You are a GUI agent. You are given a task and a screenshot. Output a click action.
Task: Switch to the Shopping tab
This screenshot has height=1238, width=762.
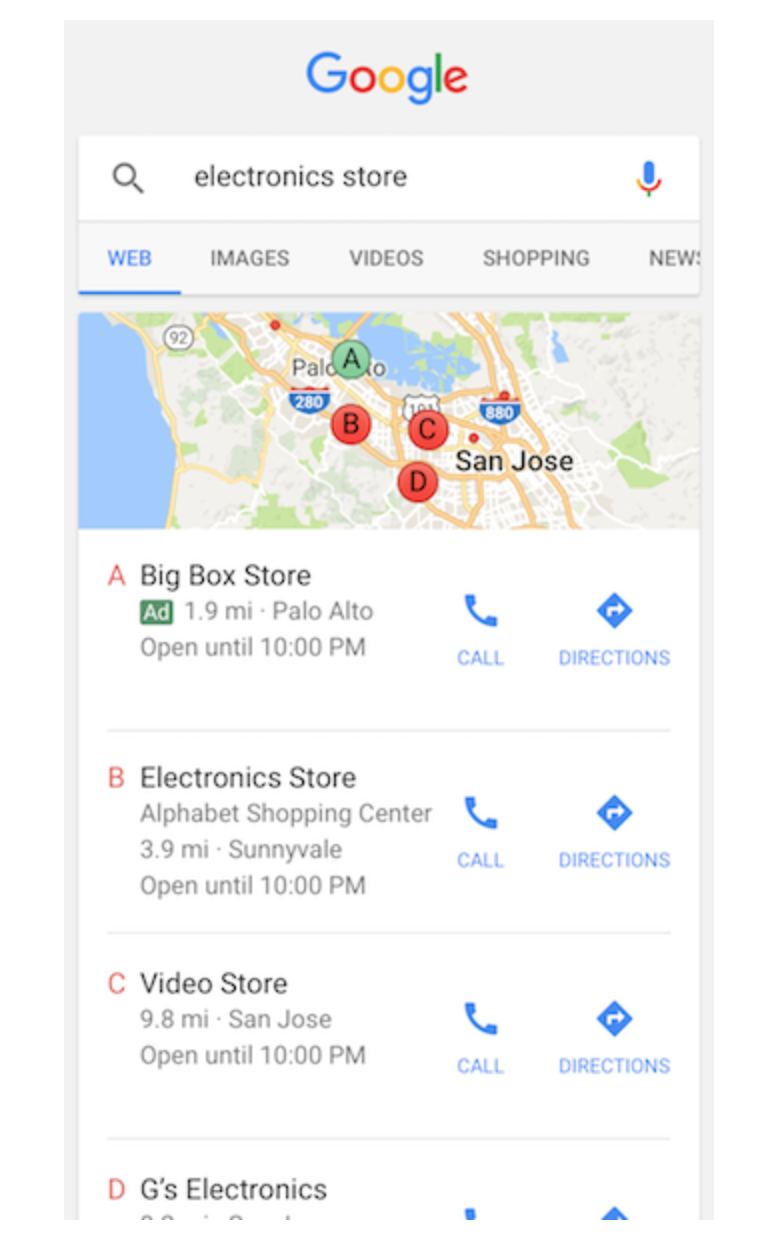[x=536, y=258]
